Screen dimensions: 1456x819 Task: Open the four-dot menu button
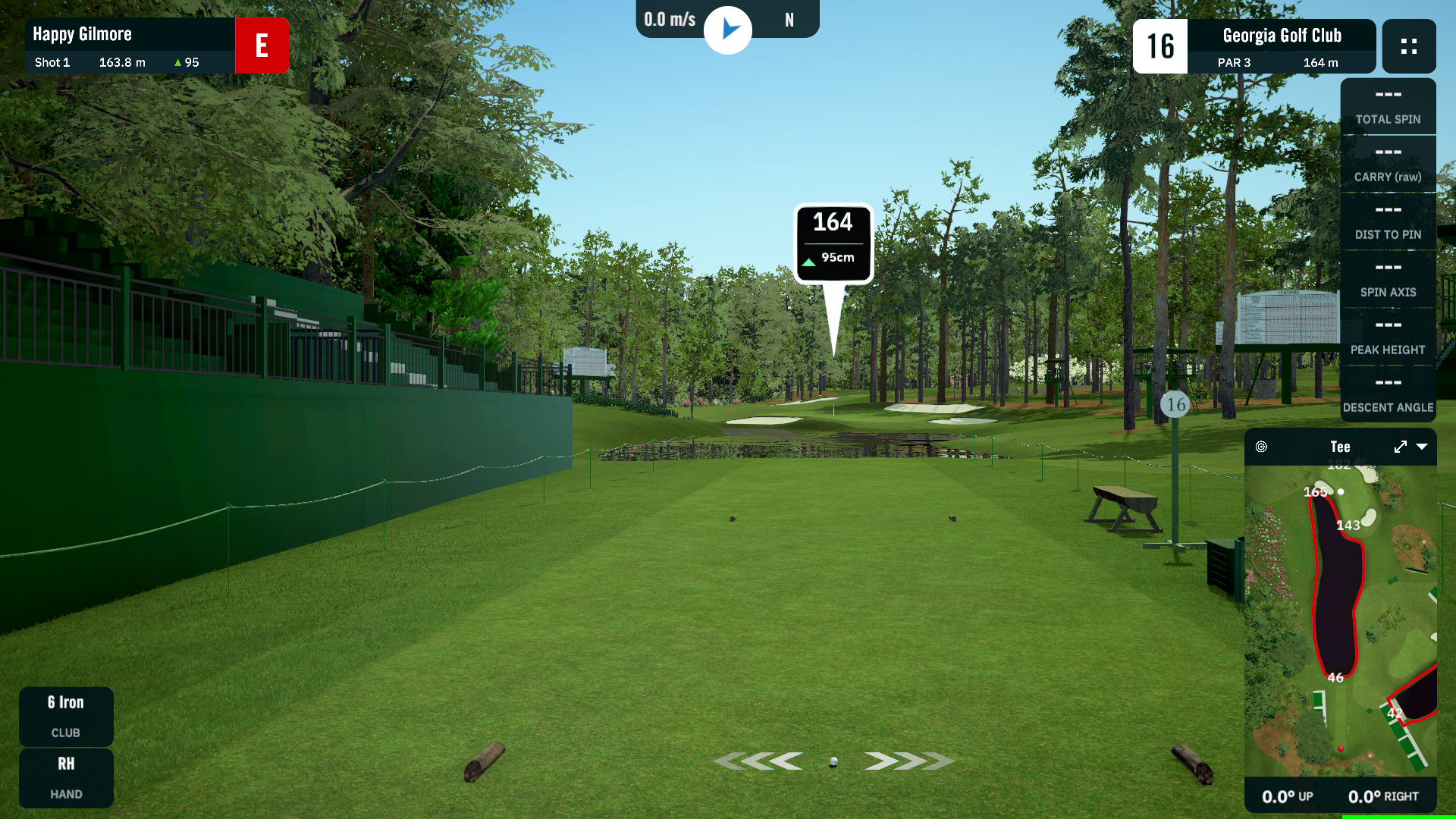1408,46
